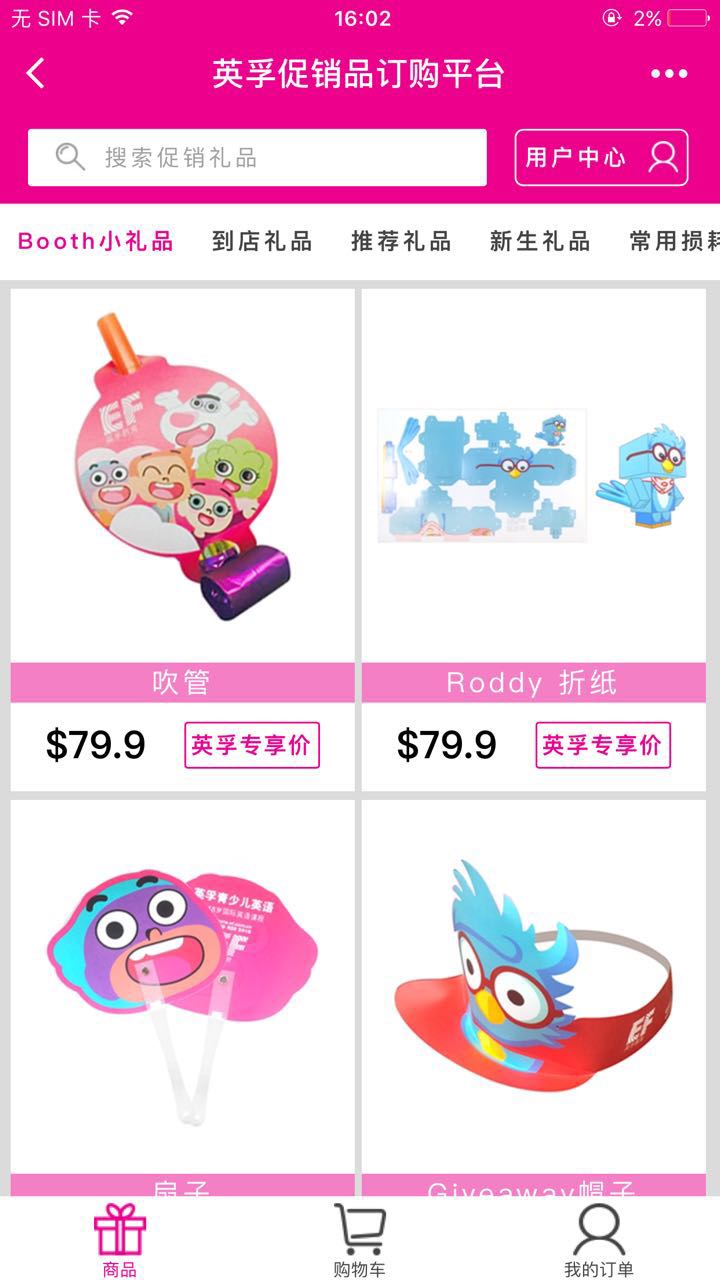Open the 常用损耗 category tab
This screenshot has width=720, height=1280.
point(674,241)
